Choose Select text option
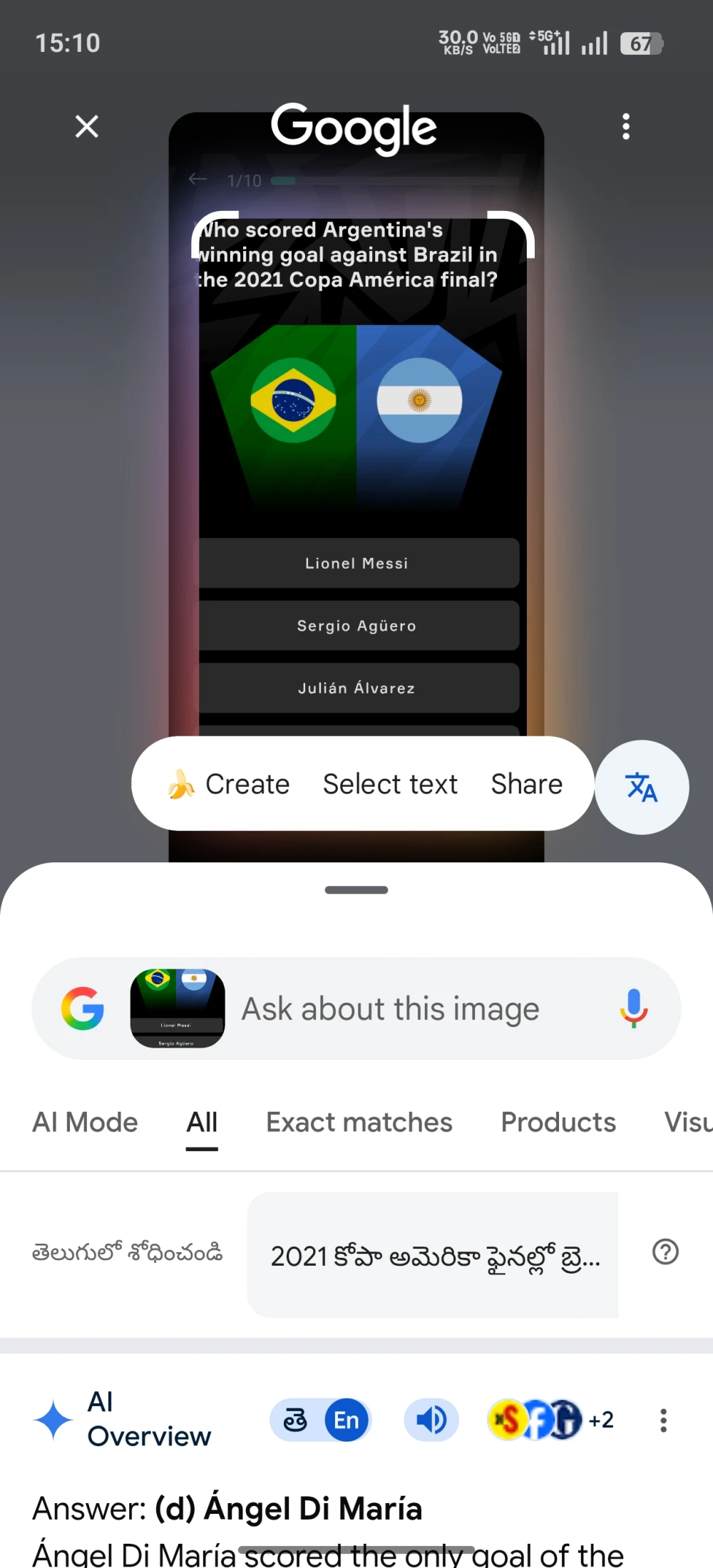This screenshot has height=1568, width=713. pos(390,784)
